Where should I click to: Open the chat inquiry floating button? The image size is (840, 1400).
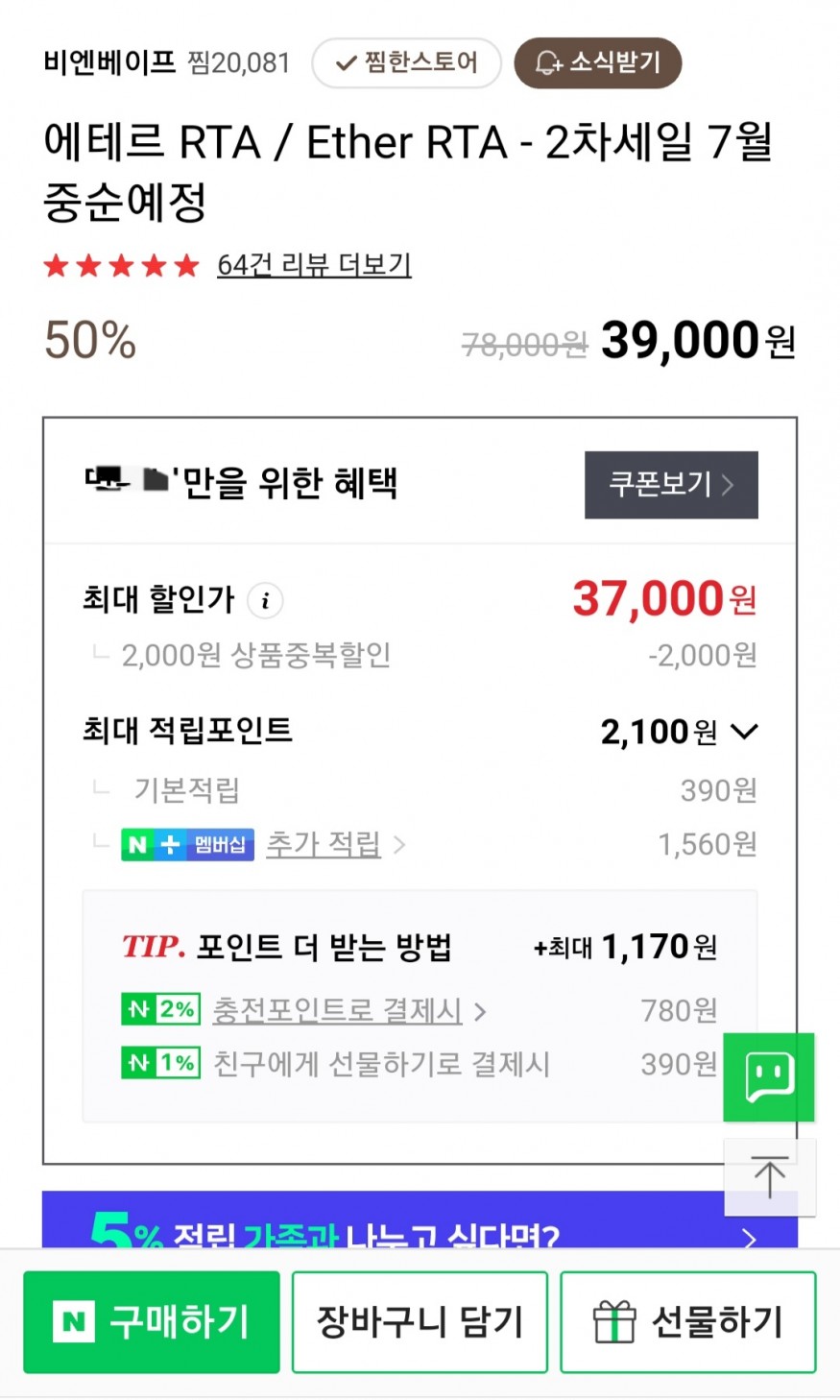point(769,1076)
